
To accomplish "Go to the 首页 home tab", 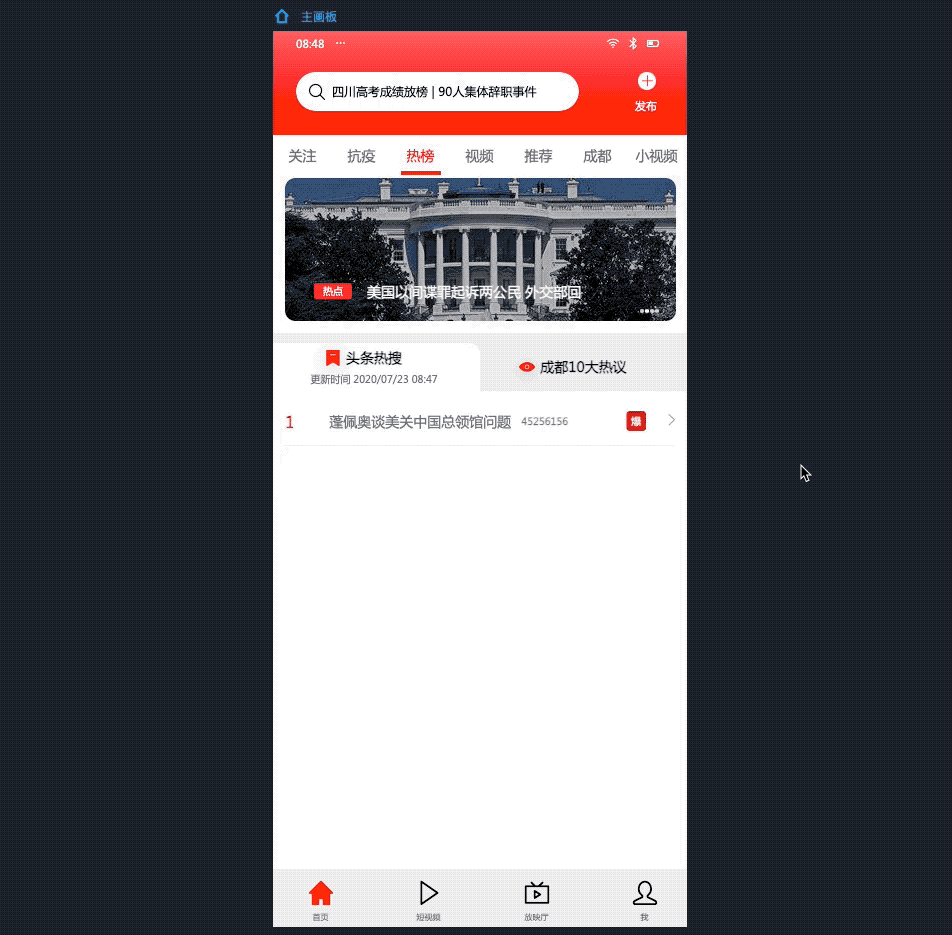I will [320, 900].
